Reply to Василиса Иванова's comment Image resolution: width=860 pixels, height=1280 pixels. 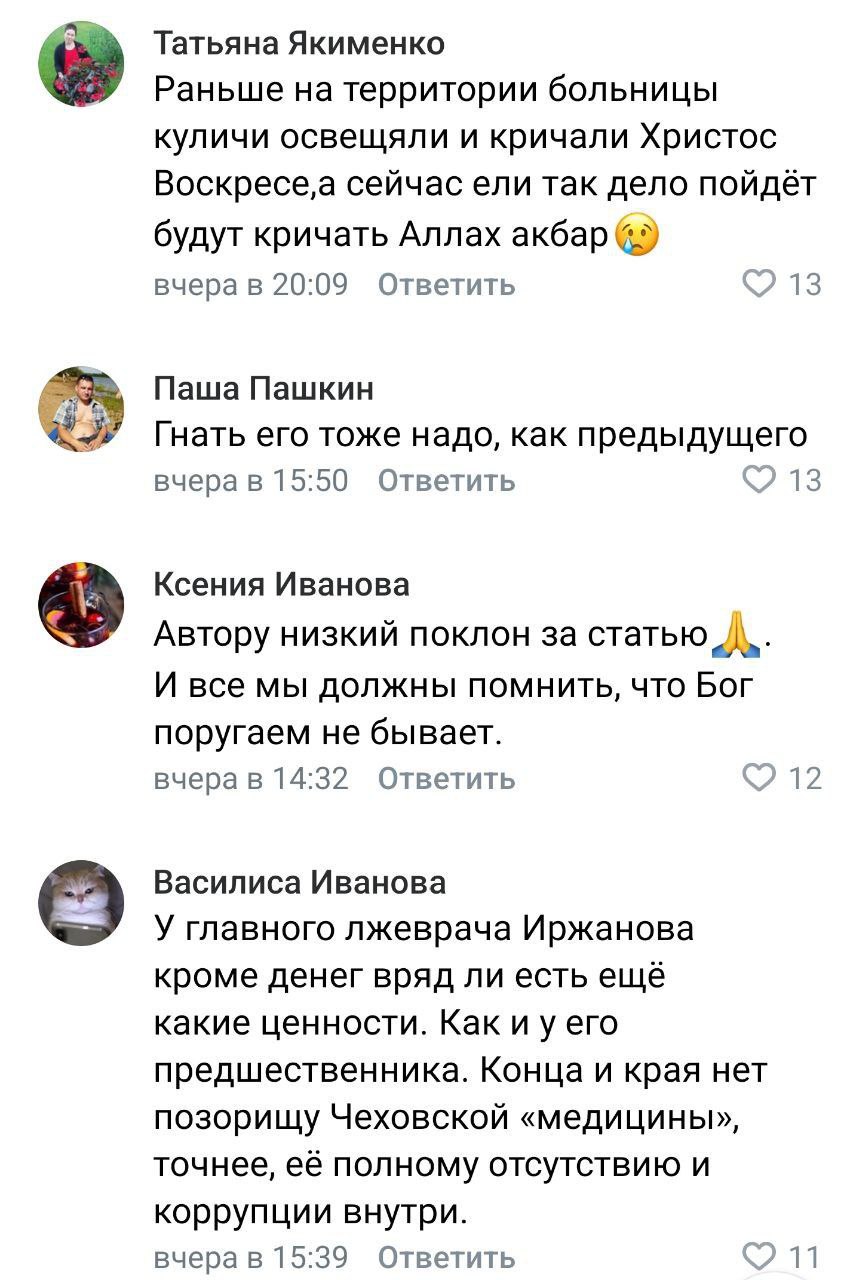[x=447, y=1257]
